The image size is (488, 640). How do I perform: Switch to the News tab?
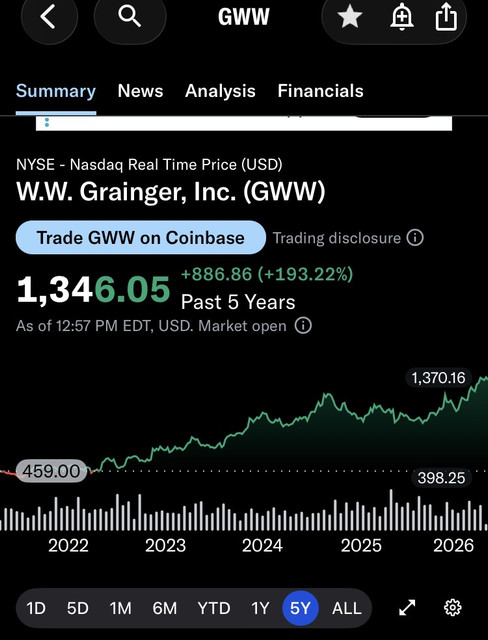pos(140,91)
